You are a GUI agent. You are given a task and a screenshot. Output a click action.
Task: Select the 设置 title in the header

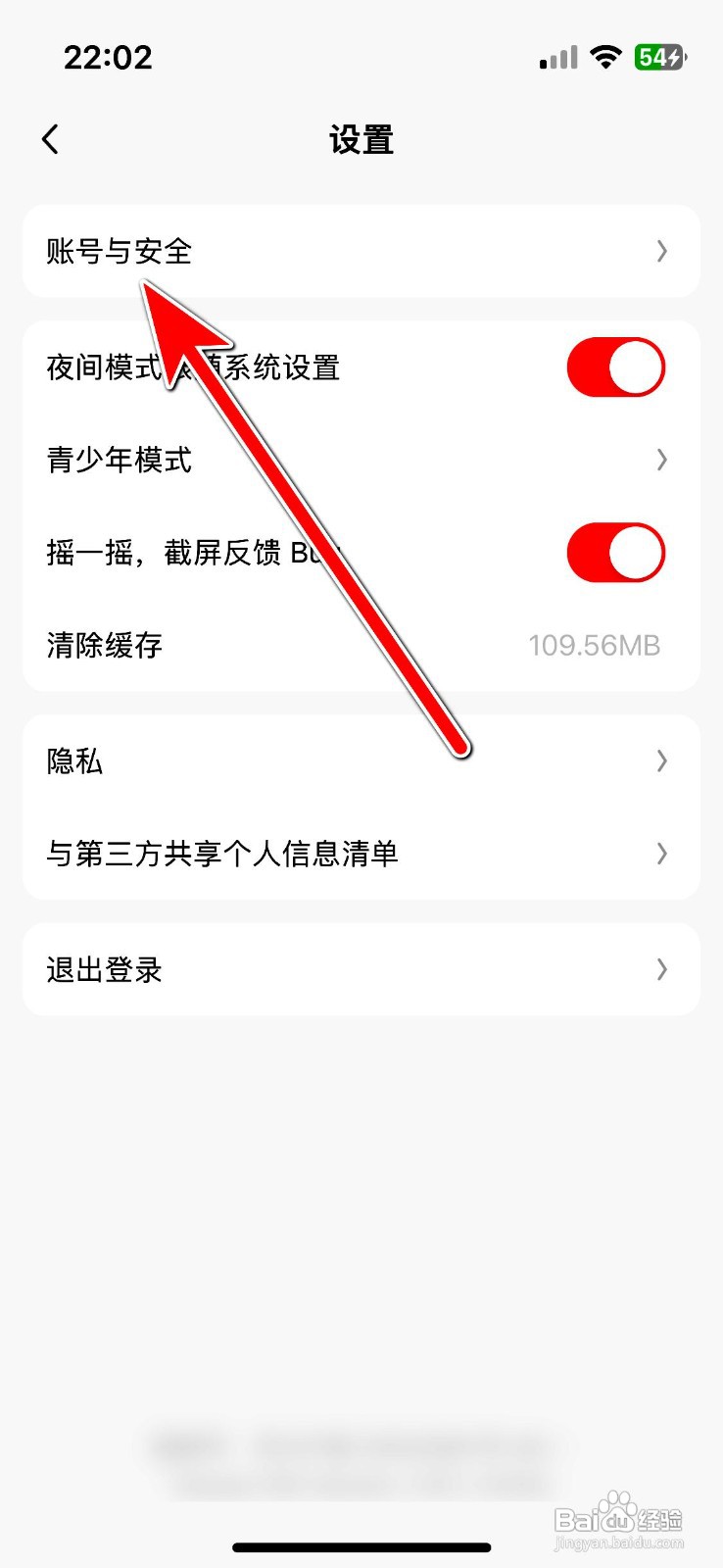click(x=361, y=139)
